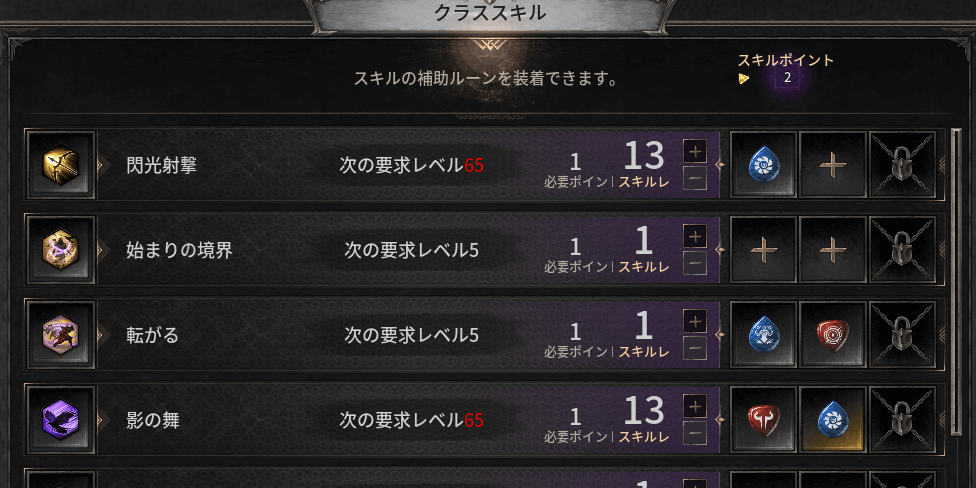This screenshot has height=488, width=976.
Task: Select the 転がる skill icon
Action: click(61, 335)
